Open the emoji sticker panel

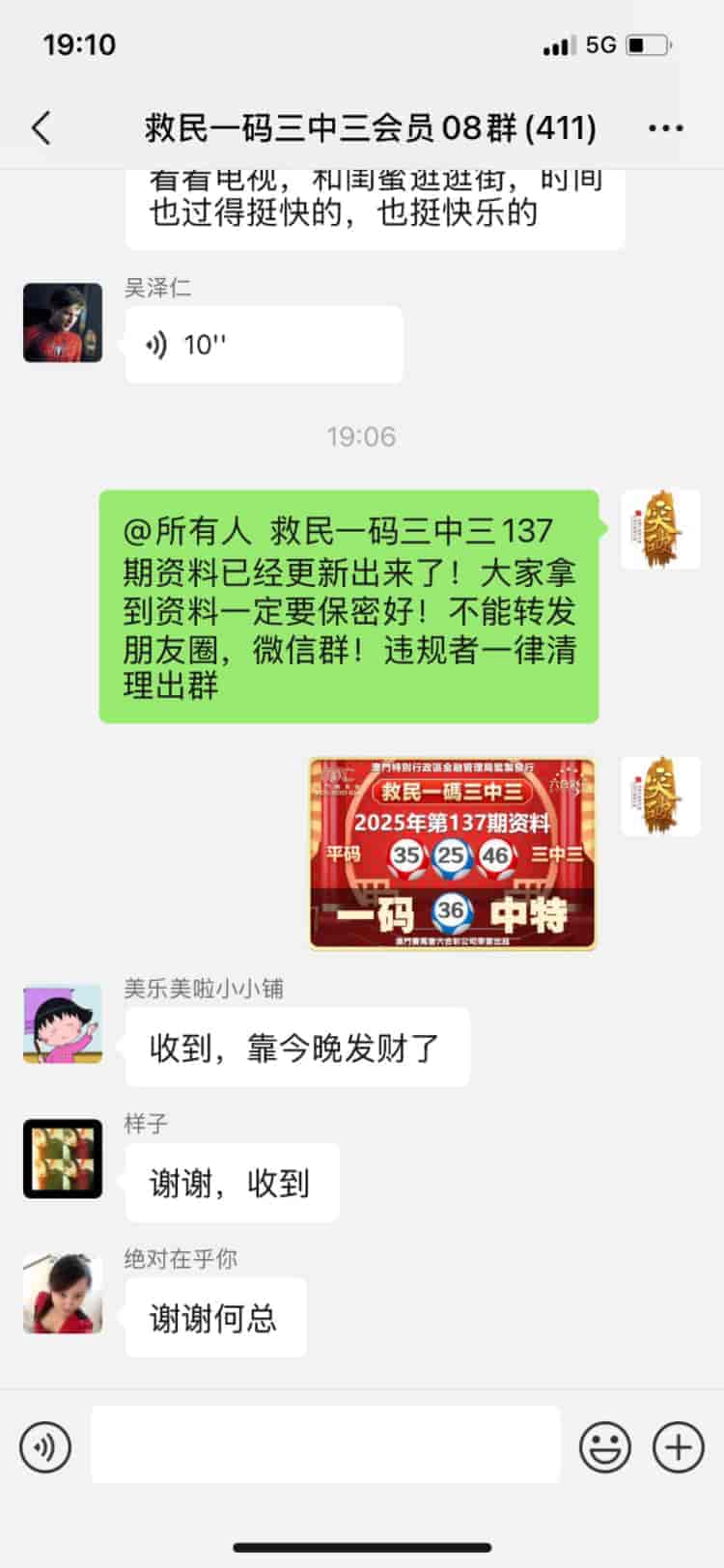pos(605,1446)
